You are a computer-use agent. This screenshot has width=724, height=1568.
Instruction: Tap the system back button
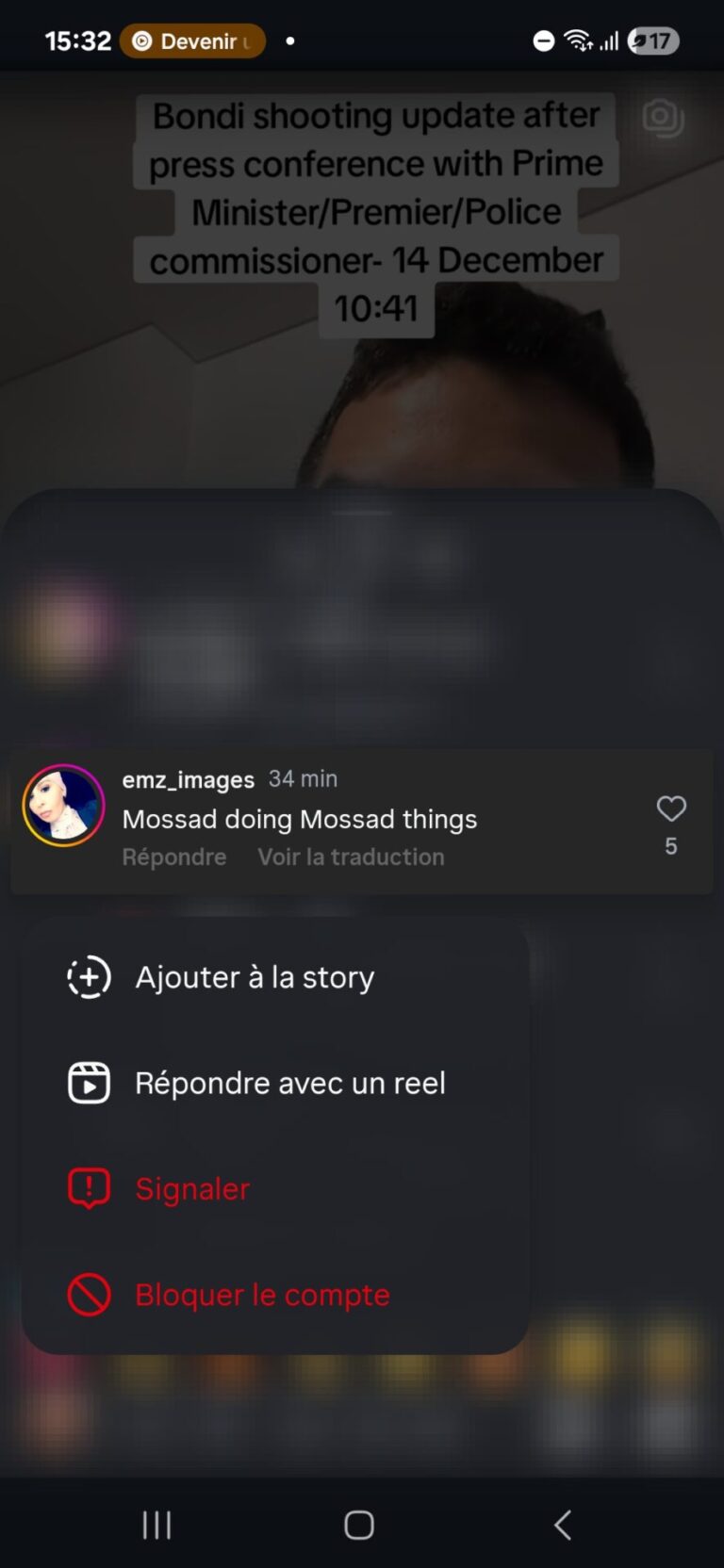point(563,1525)
